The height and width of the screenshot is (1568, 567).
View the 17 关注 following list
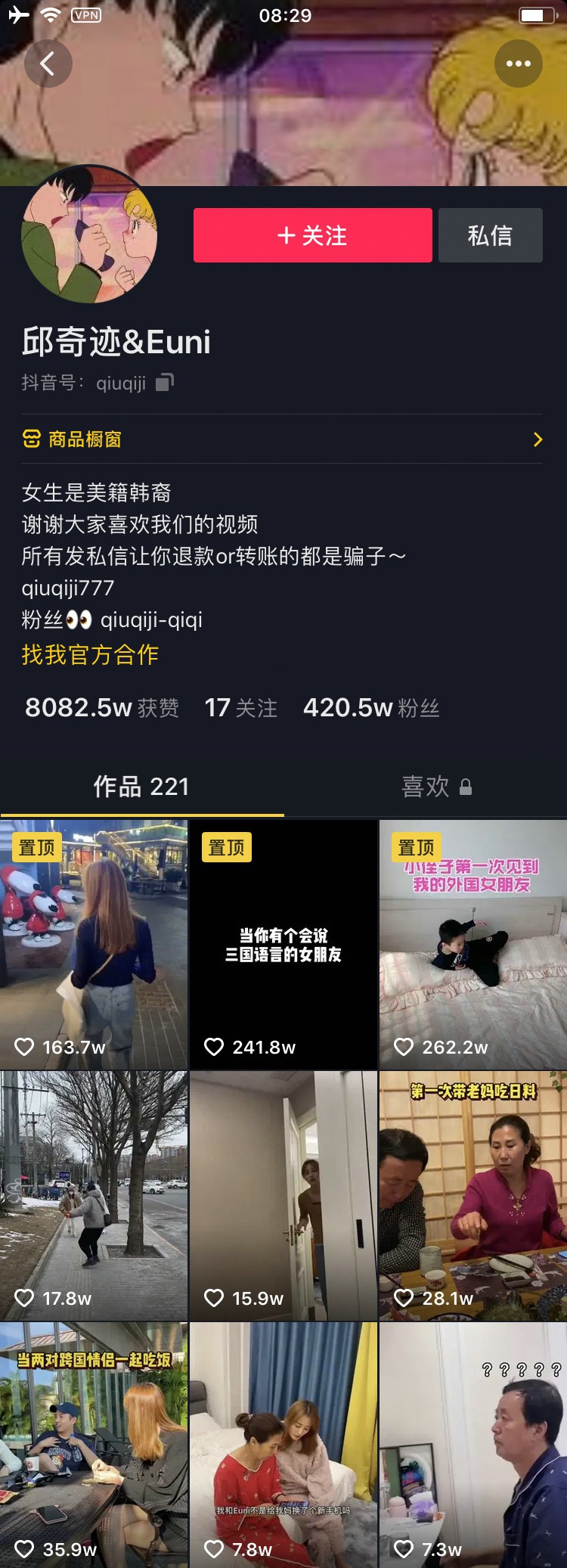(x=240, y=708)
